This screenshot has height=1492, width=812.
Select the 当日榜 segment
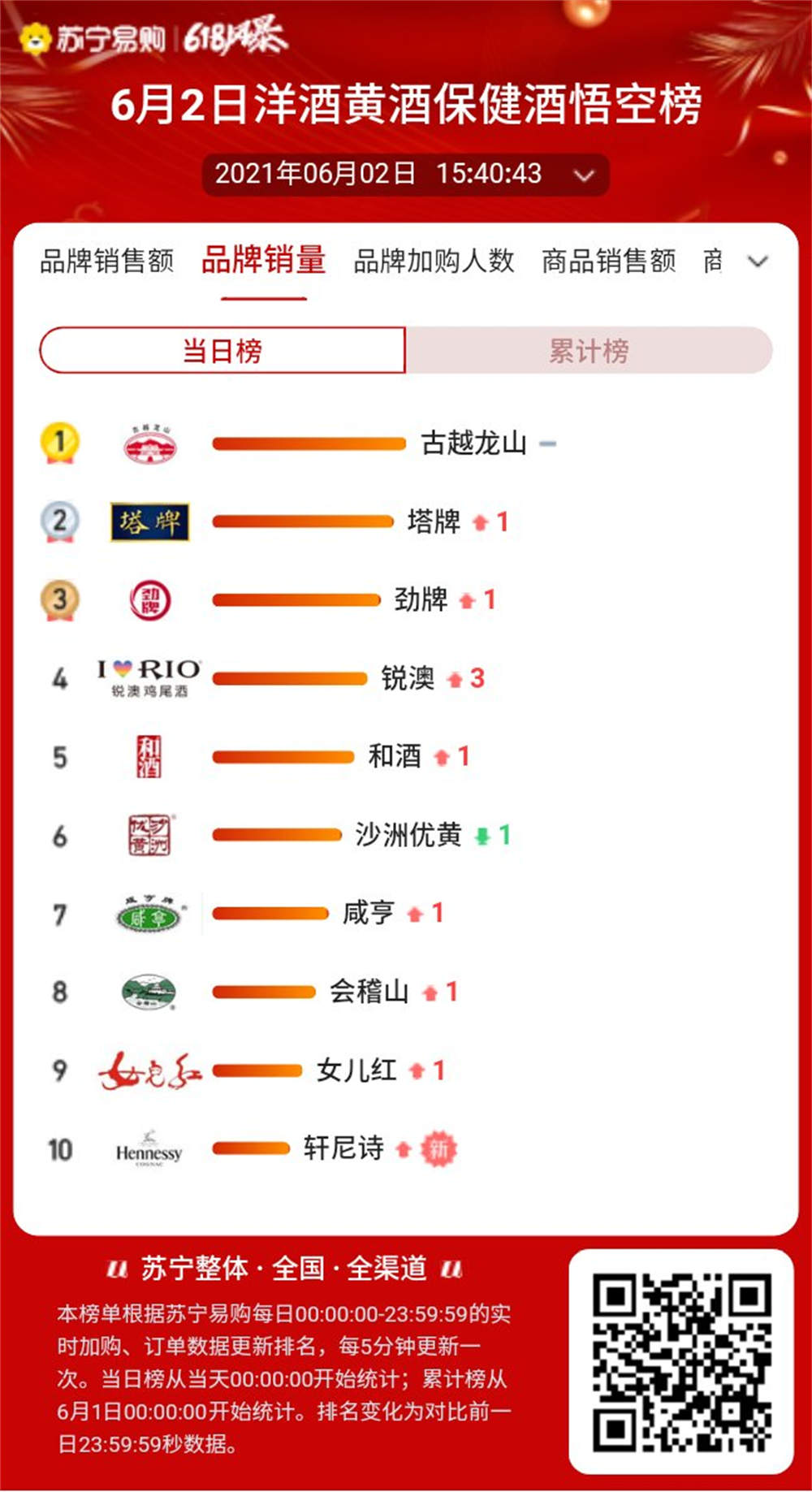point(222,351)
